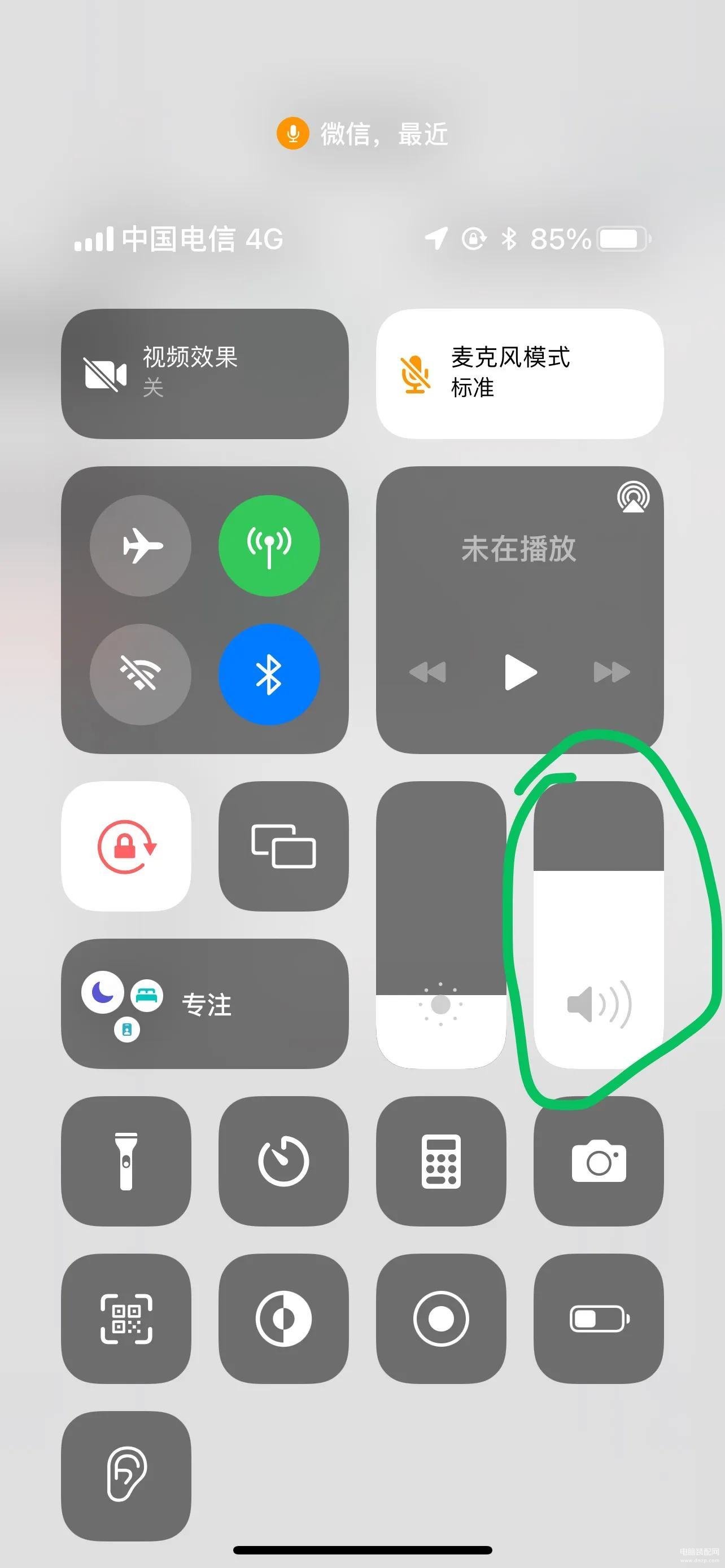Open the 视频效果 video effects tile
This screenshot has width=725, height=1568.
pyautogui.click(x=204, y=373)
